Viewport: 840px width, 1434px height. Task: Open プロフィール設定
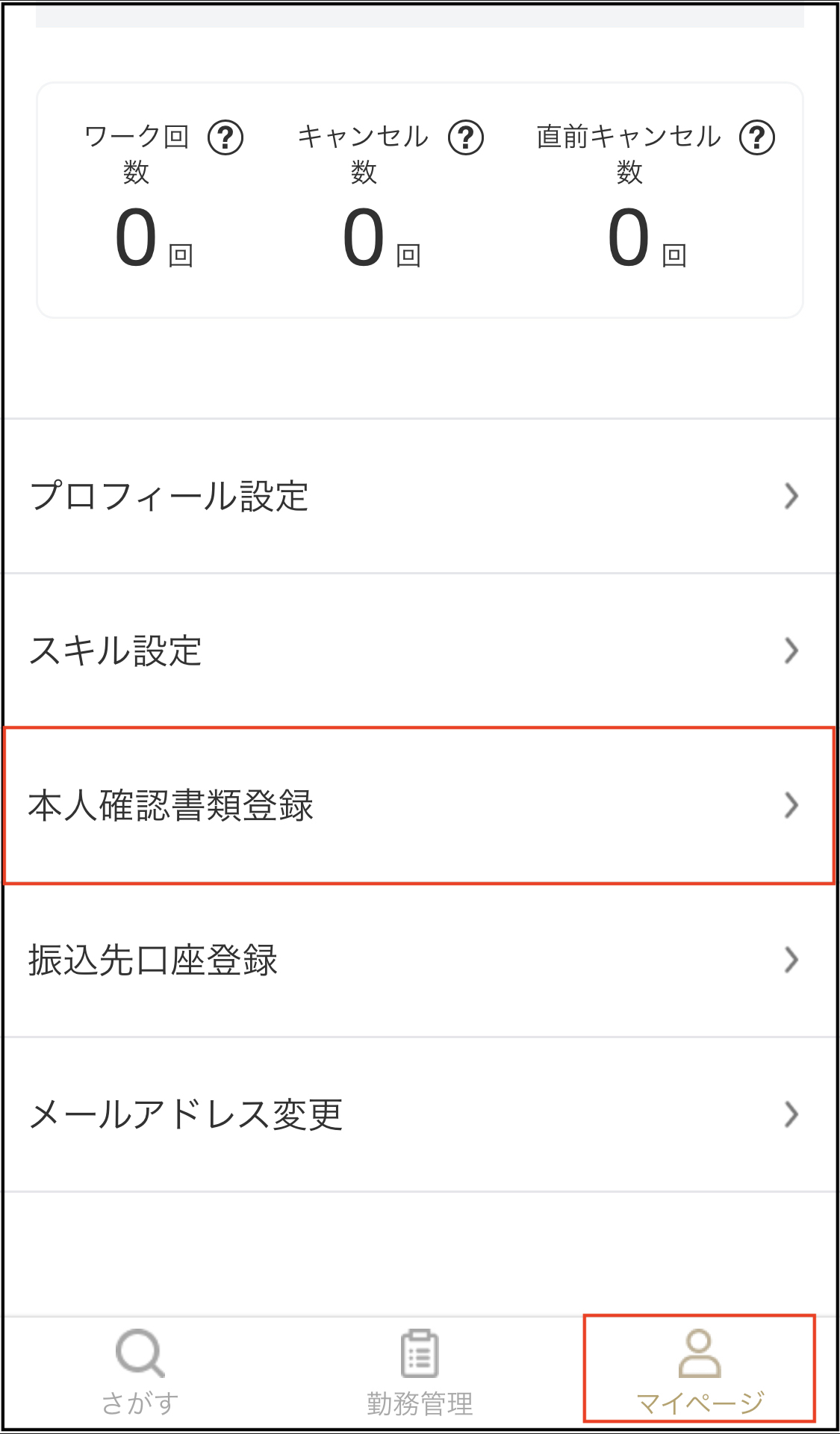[418, 497]
